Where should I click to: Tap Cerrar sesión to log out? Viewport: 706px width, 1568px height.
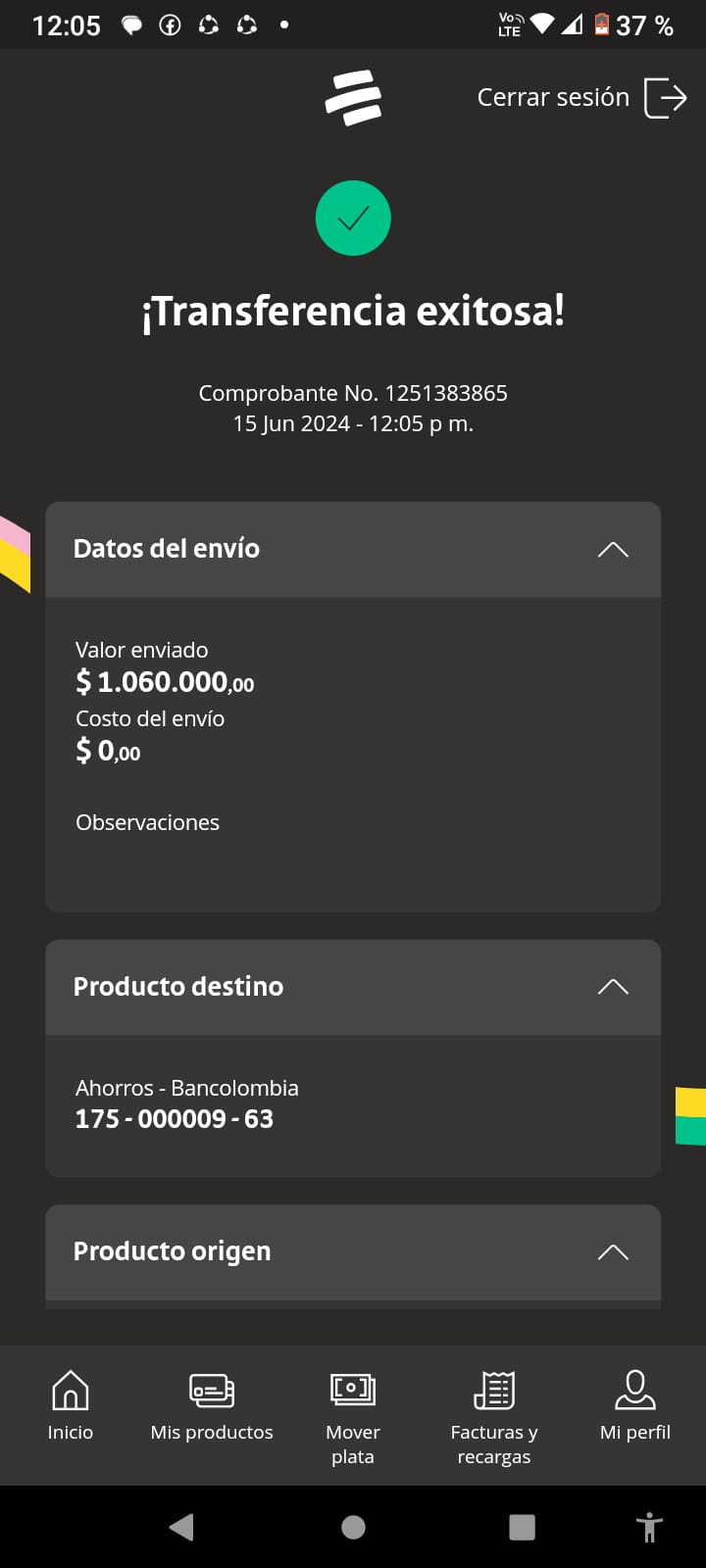[581, 98]
